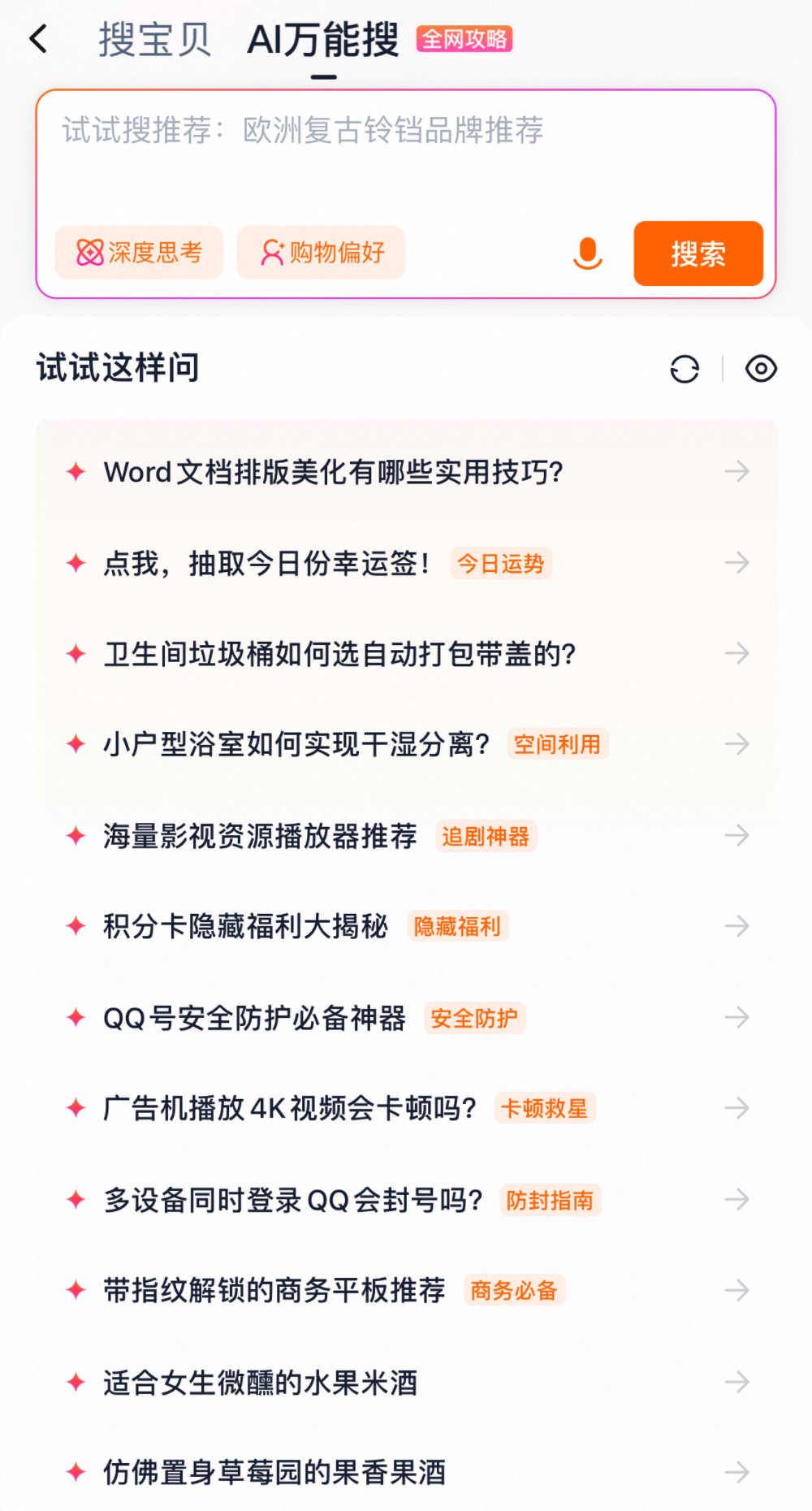The width and height of the screenshot is (812, 1511).
Task: Select the 卫生间垃圾桶 suggestion
Action: pos(407,653)
